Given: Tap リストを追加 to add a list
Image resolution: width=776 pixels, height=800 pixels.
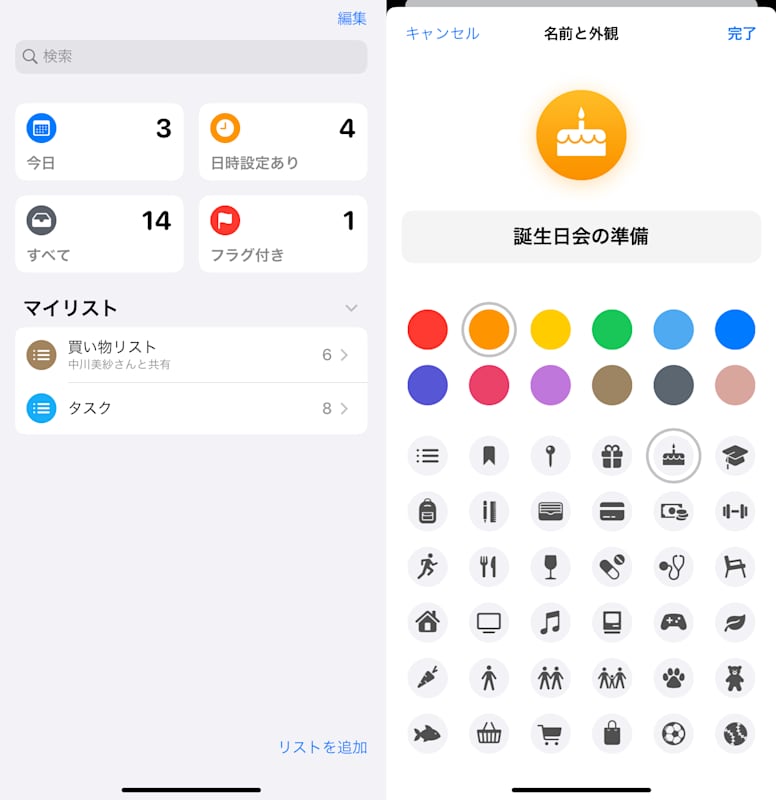Looking at the screenshot, I should pyautogui.click(x=322, y=747).
